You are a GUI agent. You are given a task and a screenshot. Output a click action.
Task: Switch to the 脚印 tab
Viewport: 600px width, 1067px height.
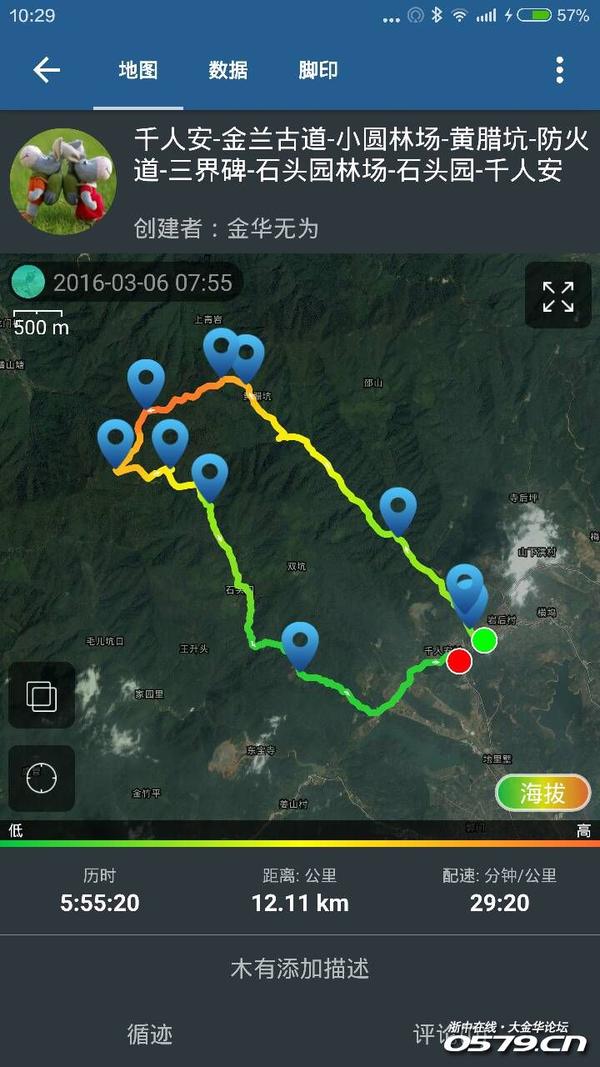(318, 70)
